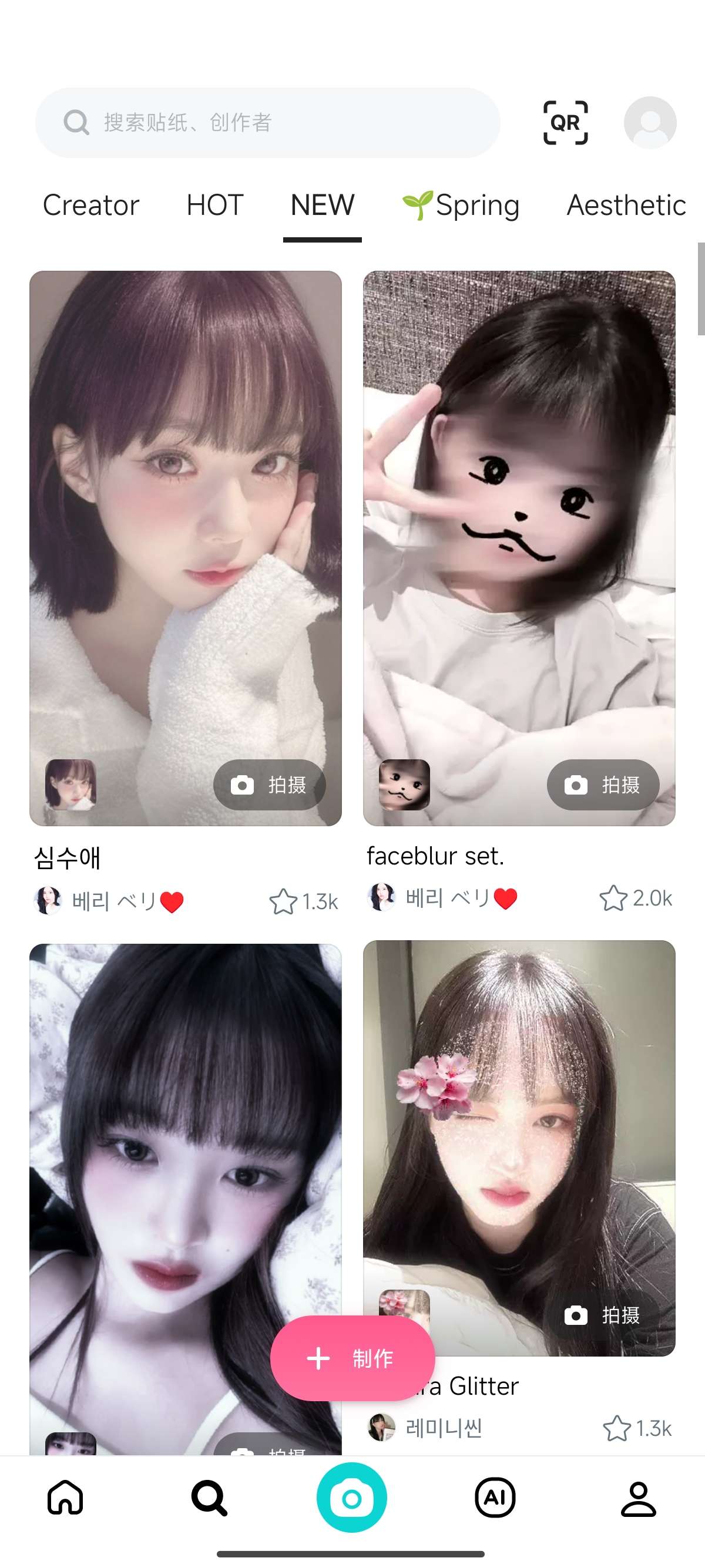Viewport: 705px width, 1568px height.
Task: Open the sticker and creator search field
Action: 268,123
